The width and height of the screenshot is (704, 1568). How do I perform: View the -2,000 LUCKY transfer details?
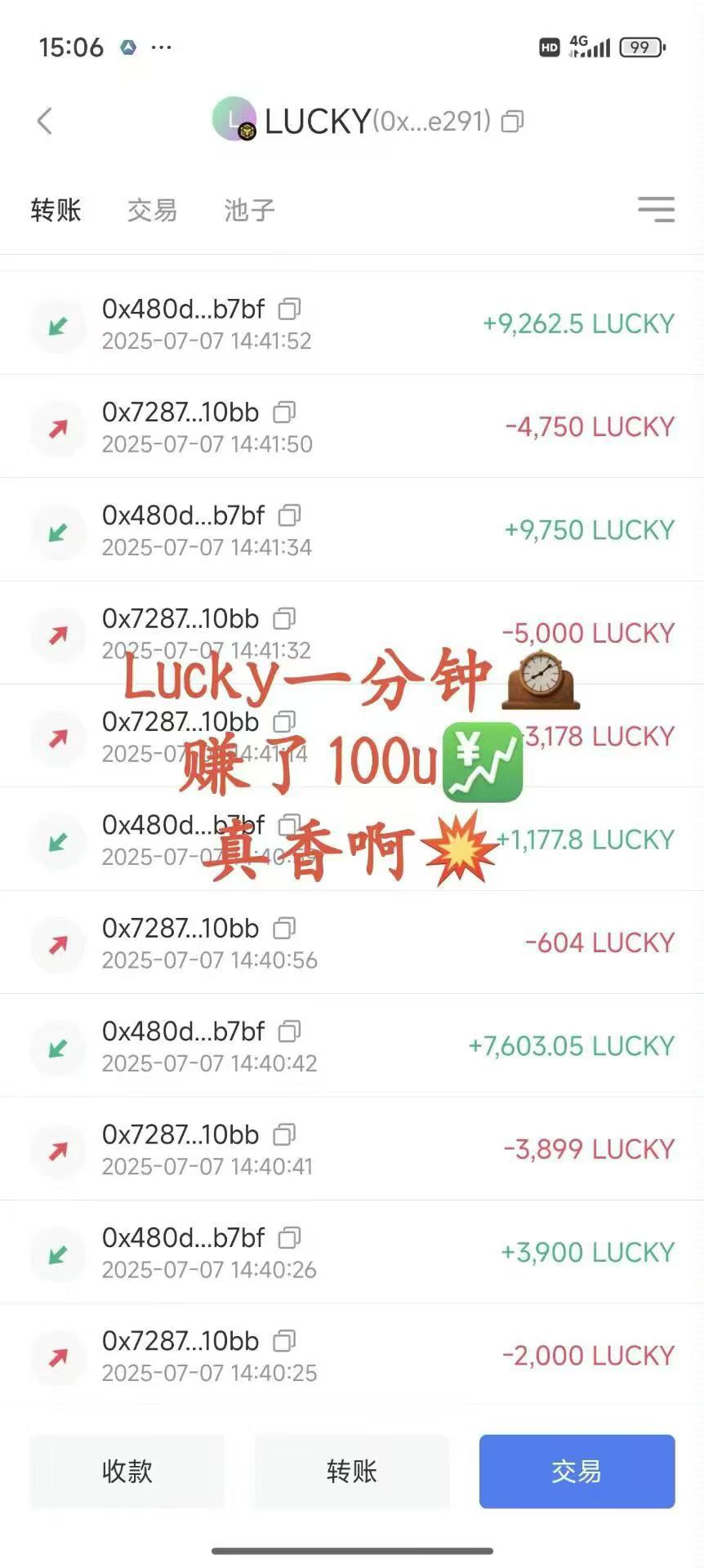352,1356
